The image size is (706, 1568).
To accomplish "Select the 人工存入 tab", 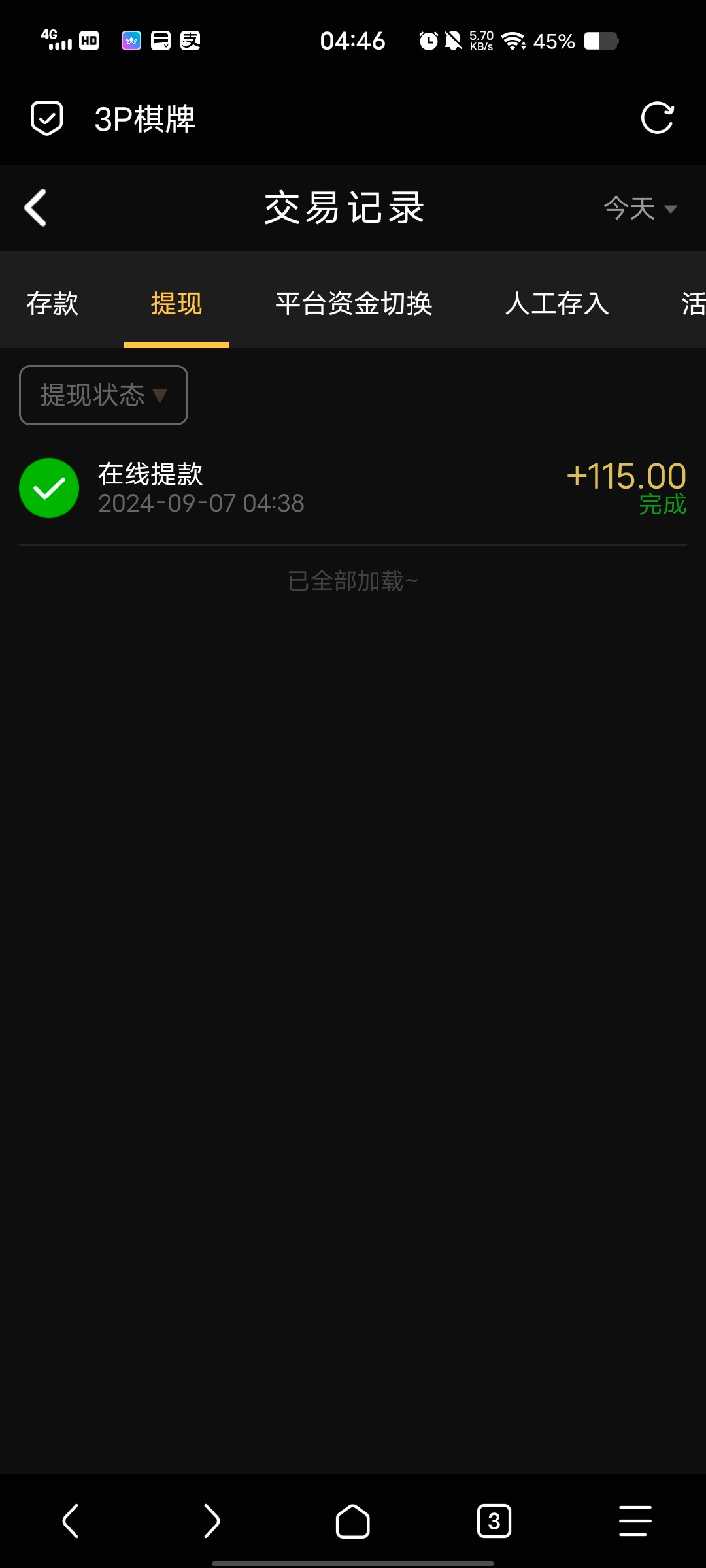I will click(556, 303).
